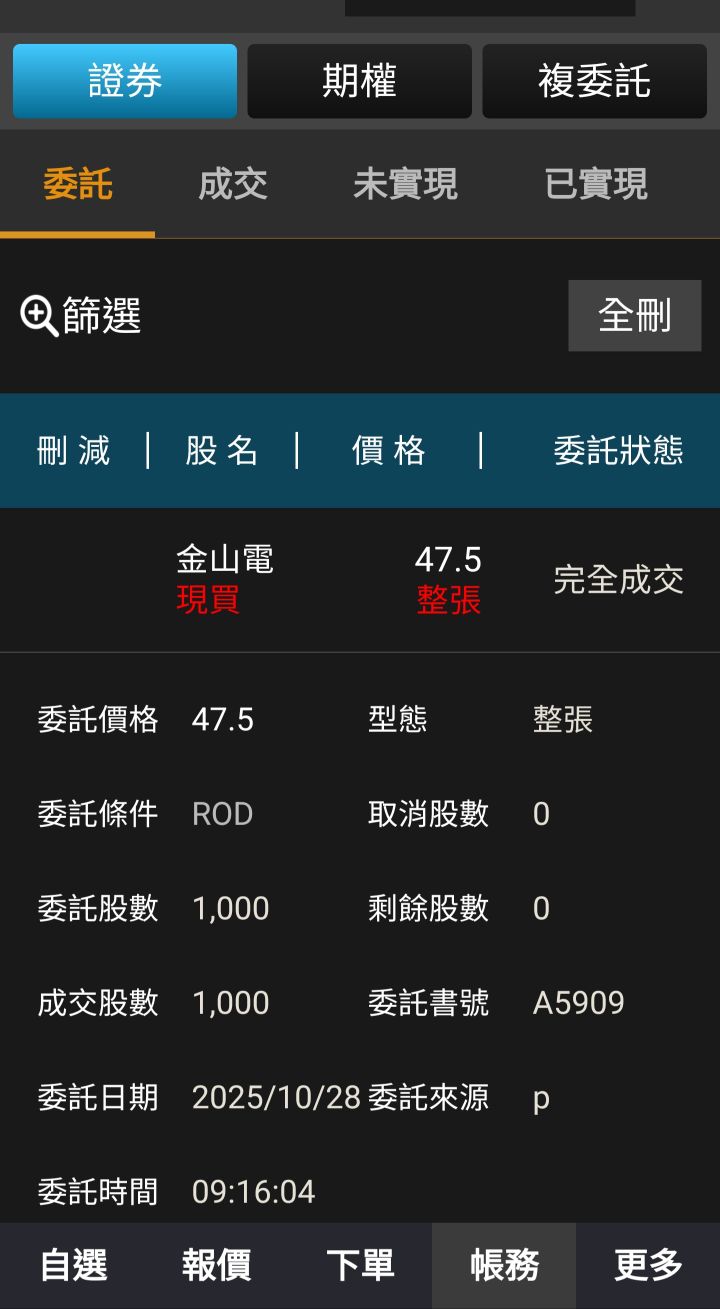Switch to the 複委託 segment
This screenshot has height=1309, width=720.
[595, 81]
